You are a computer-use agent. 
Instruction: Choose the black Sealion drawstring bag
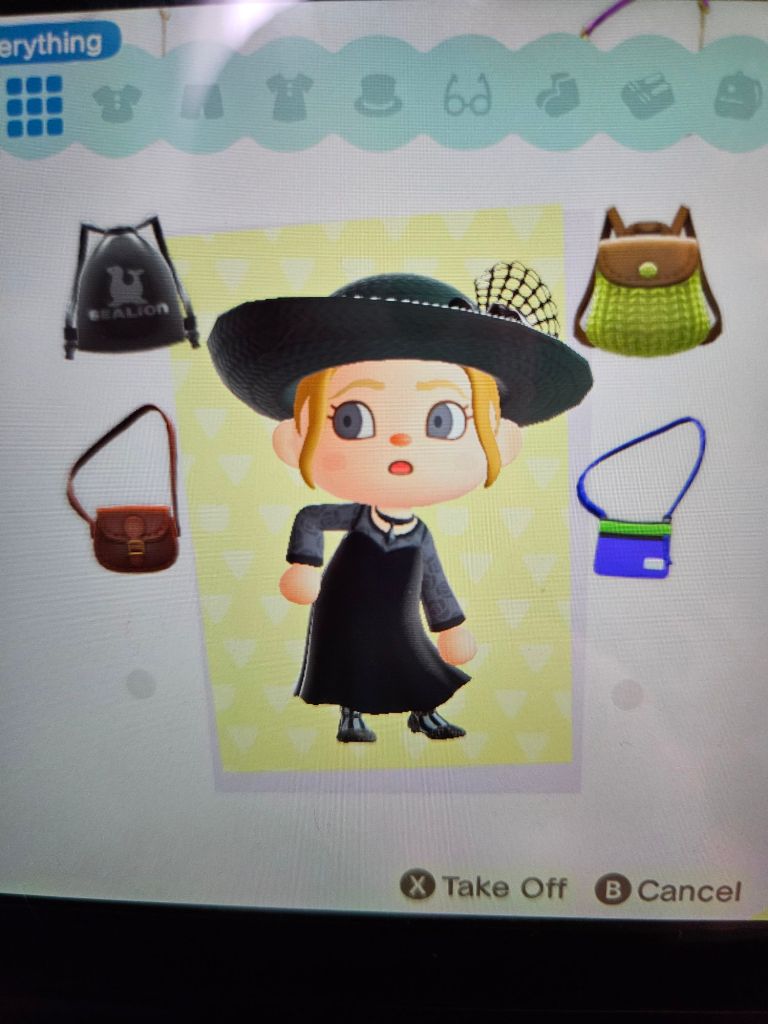click(x=128, y=290)
